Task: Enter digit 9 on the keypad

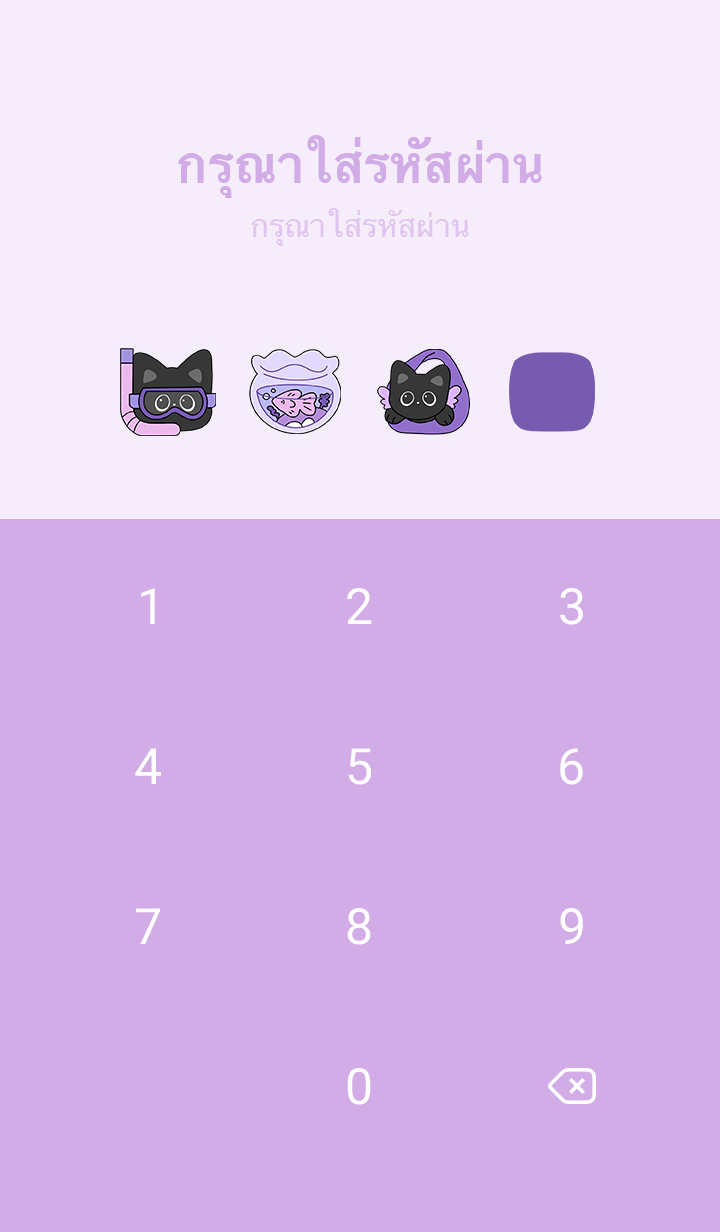Action: (571, 927)
